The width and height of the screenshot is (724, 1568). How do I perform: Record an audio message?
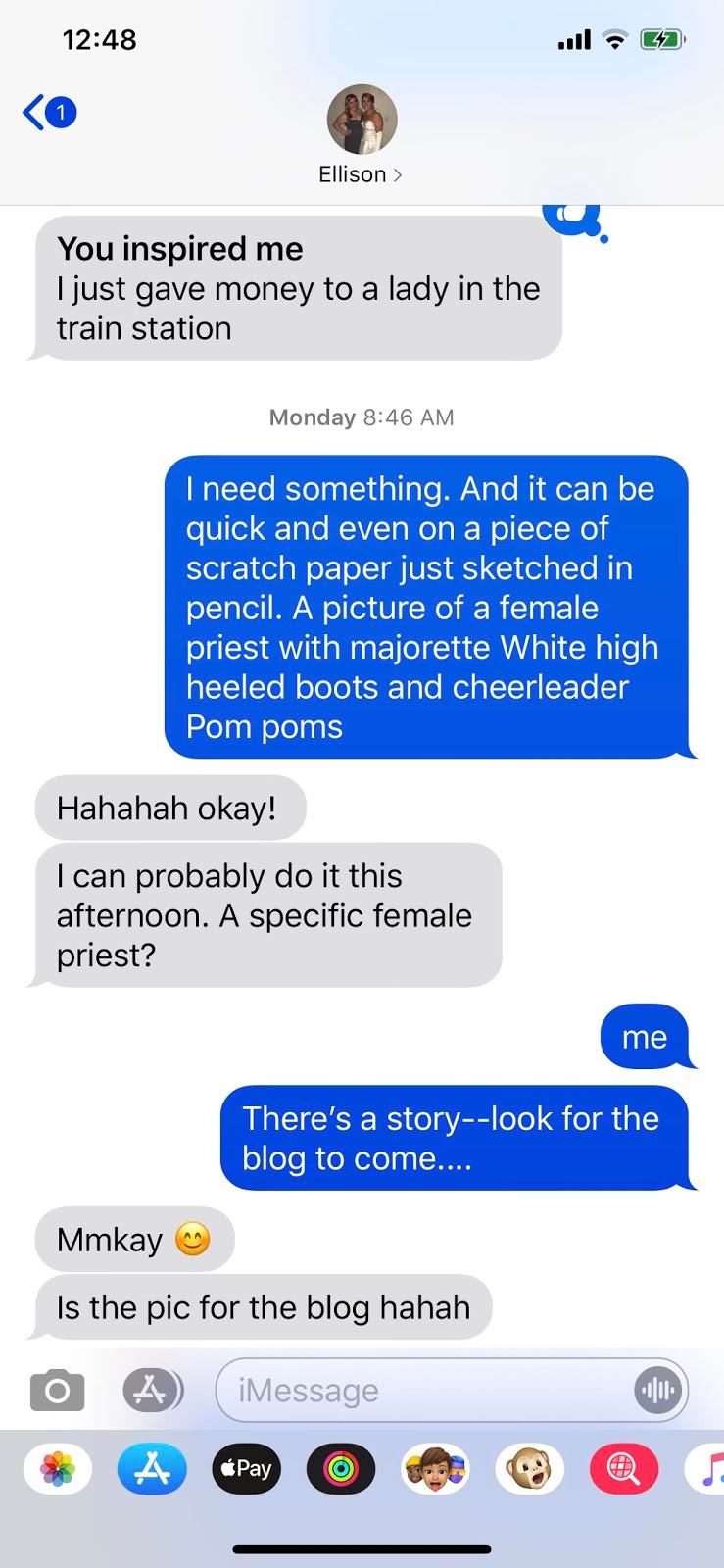coord(657,1390)
